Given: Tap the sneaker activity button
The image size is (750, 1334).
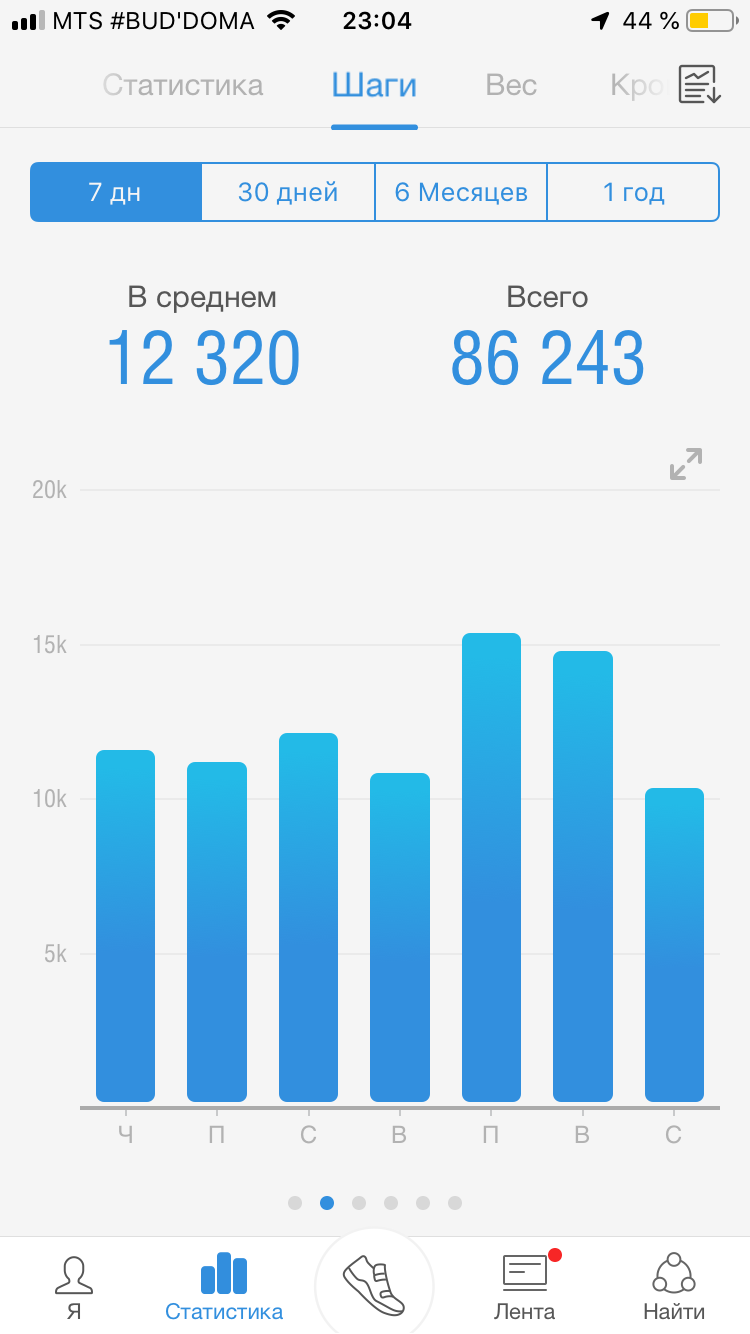Looking at the screenshot, I should coord(374,1286).
